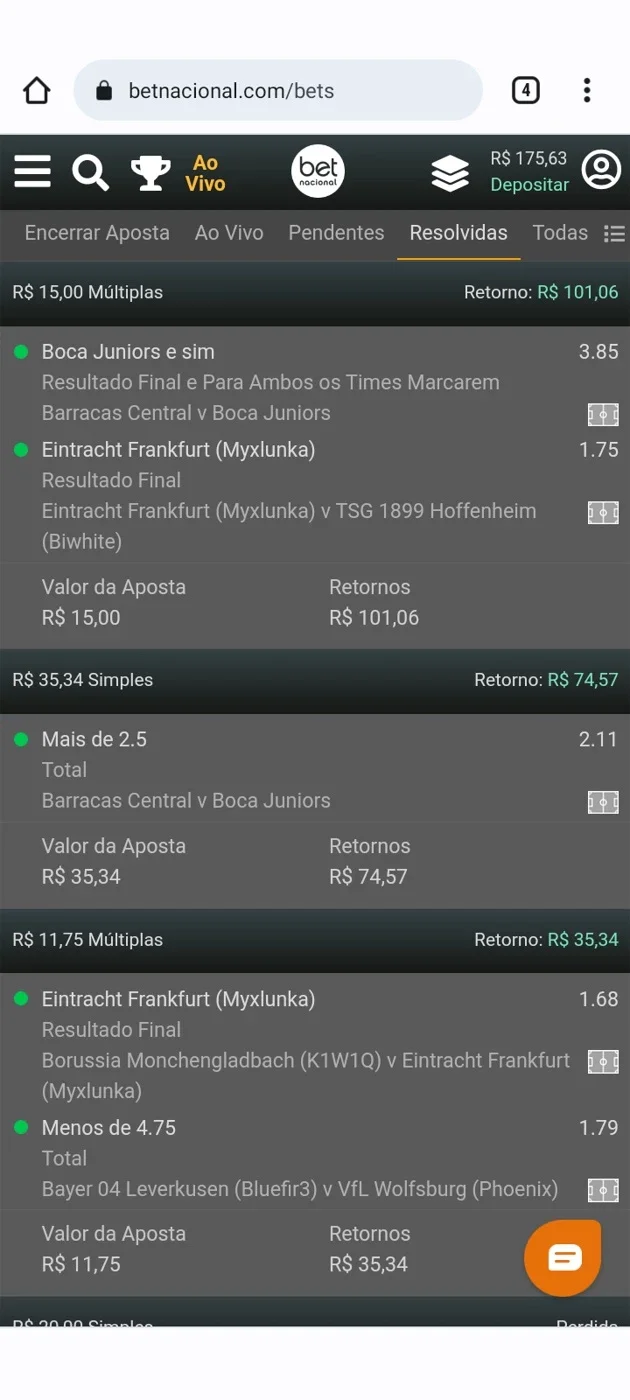The height and width of the screenshot is (1400, 630).
Task: Open the bet slip stack icon
Action: [x=450, y=173]
